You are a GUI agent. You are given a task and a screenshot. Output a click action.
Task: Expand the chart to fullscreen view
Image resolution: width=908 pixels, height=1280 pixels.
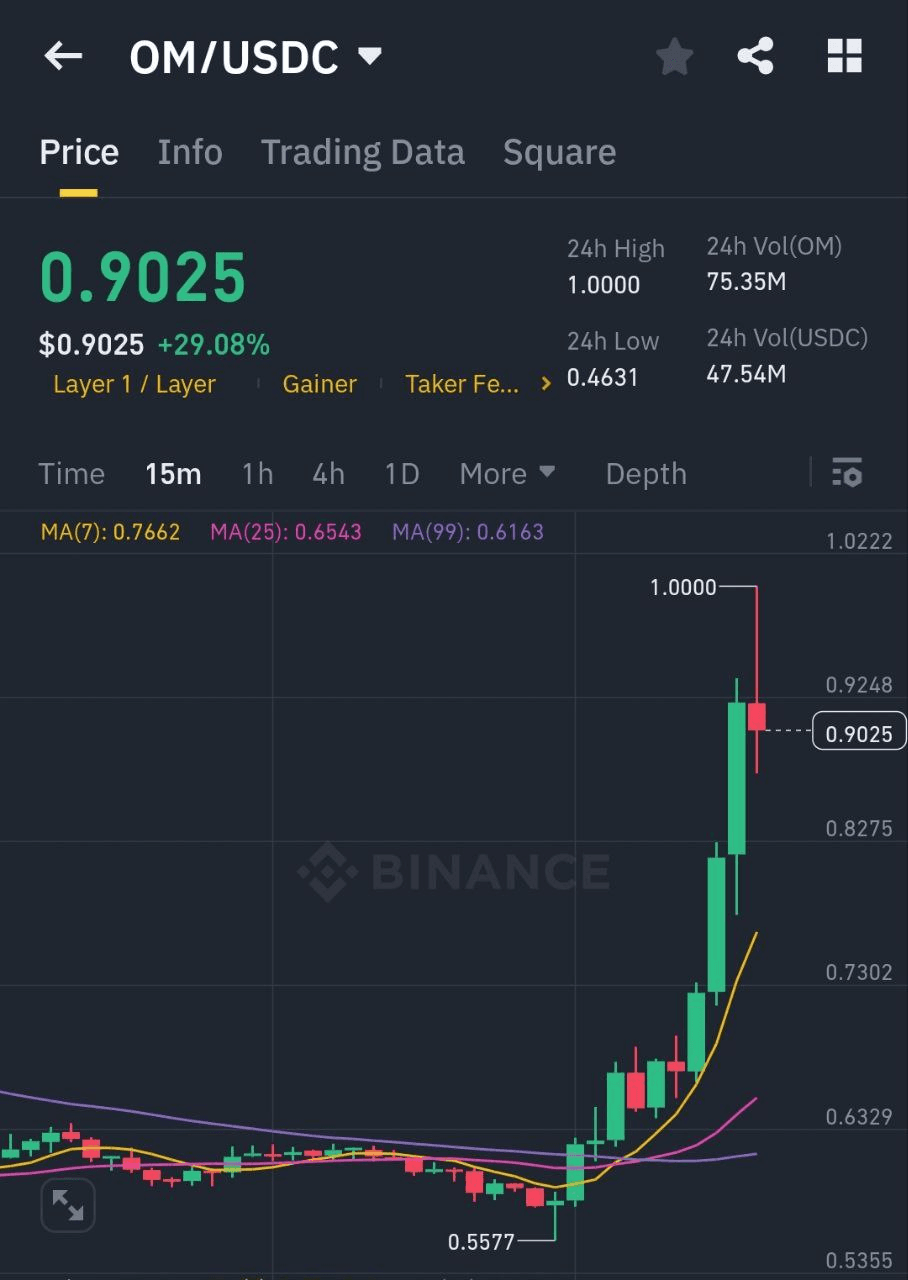coord(67,1205)
